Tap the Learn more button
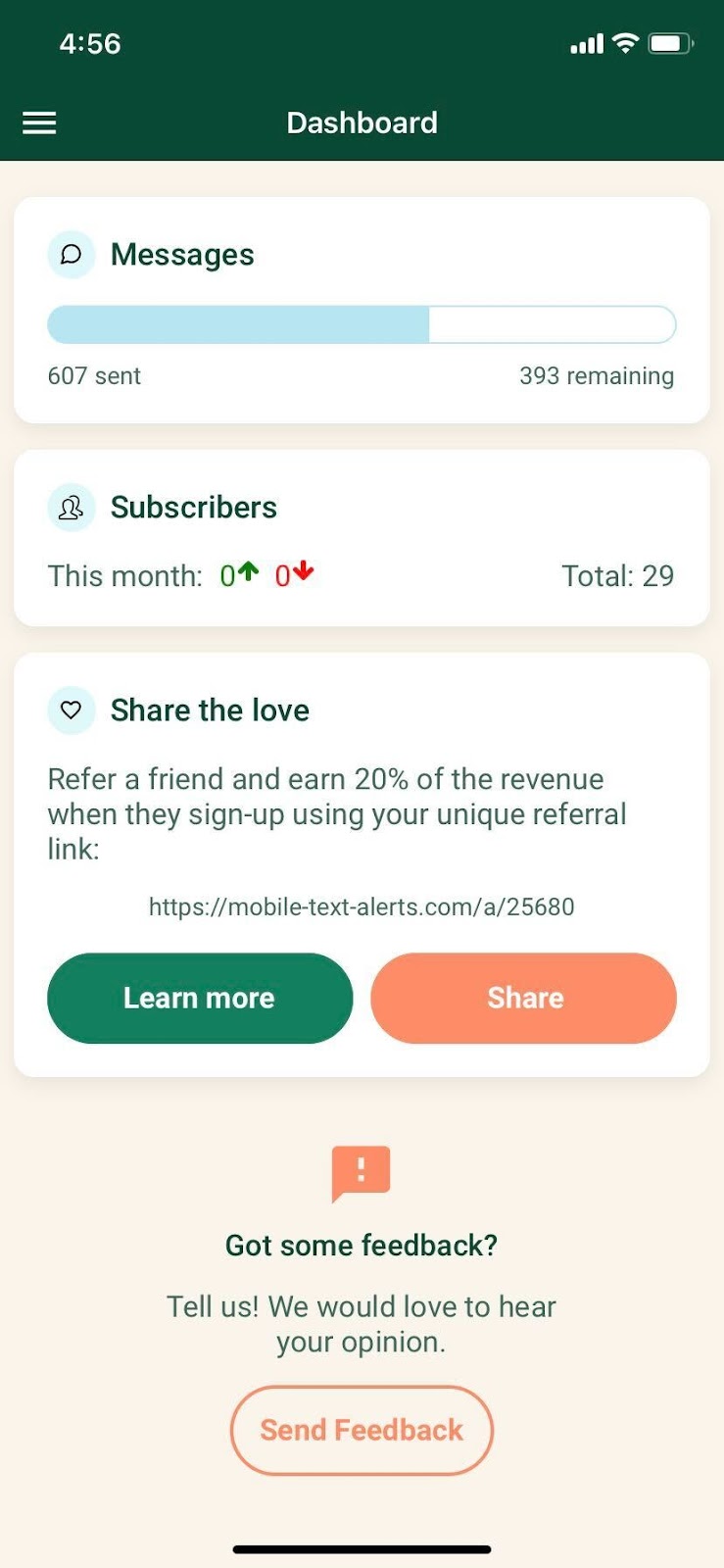724x1568 pixels. pos(200,998)
